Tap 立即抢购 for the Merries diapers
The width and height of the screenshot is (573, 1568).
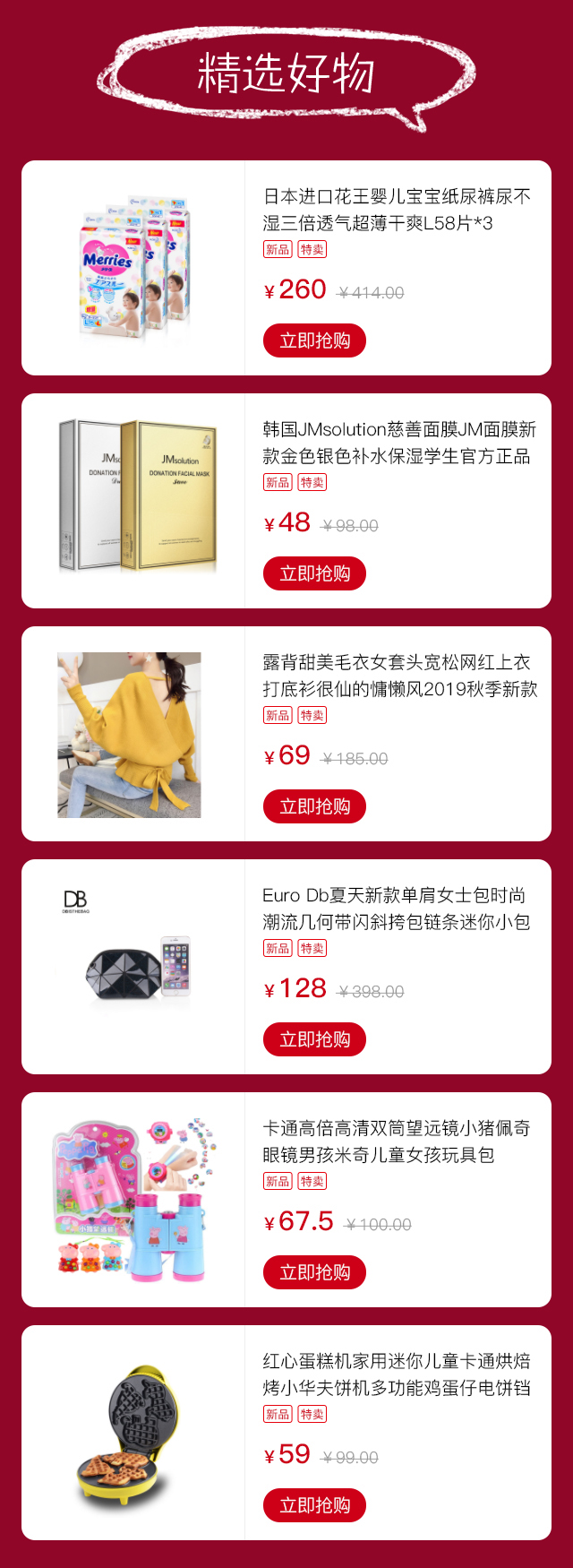pyautogui.click(x=314, y=340)
